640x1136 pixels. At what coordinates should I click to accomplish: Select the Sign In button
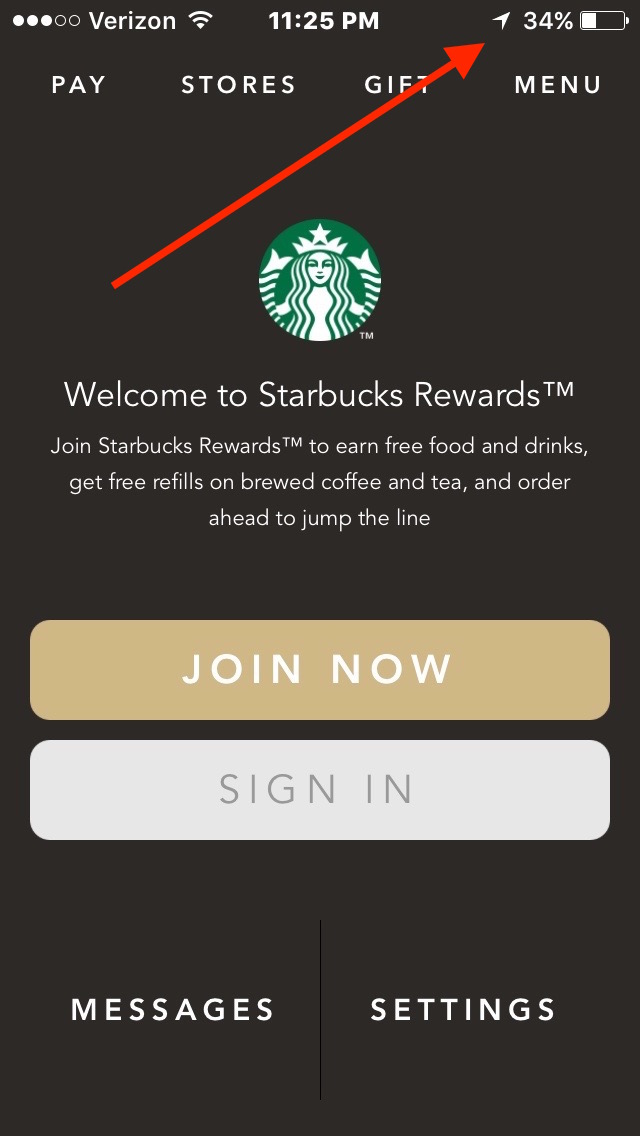tap(320, 790)
